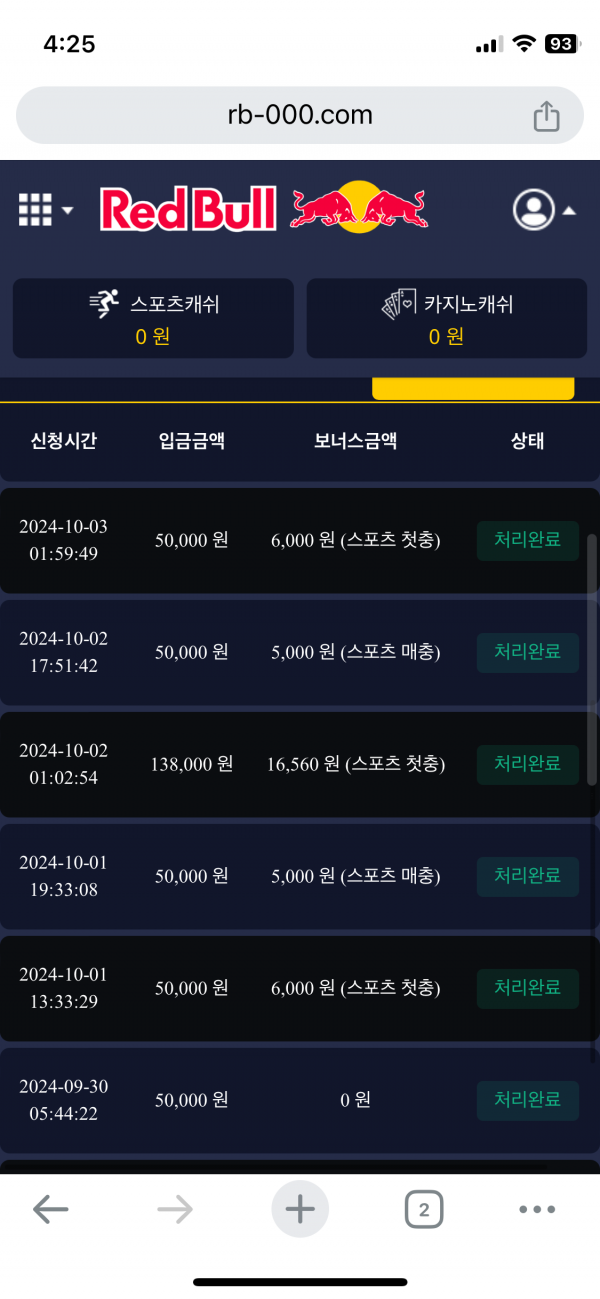Share the page from the address bar

546,116
